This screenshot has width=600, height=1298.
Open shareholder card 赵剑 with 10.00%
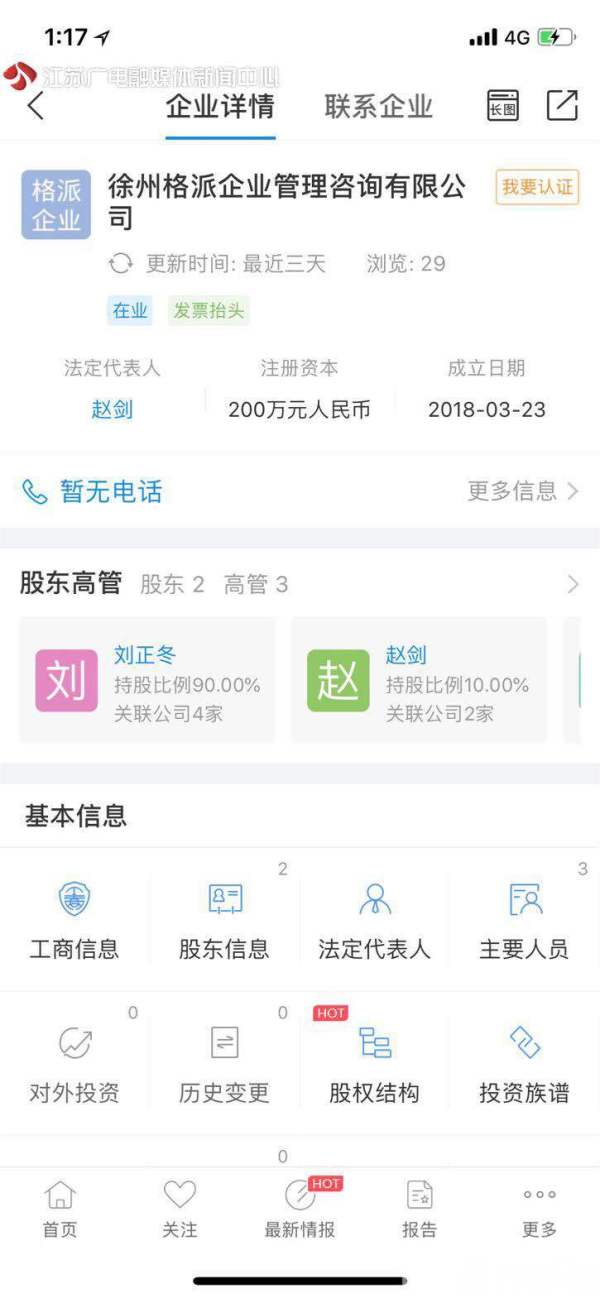(x=419, y=680)
